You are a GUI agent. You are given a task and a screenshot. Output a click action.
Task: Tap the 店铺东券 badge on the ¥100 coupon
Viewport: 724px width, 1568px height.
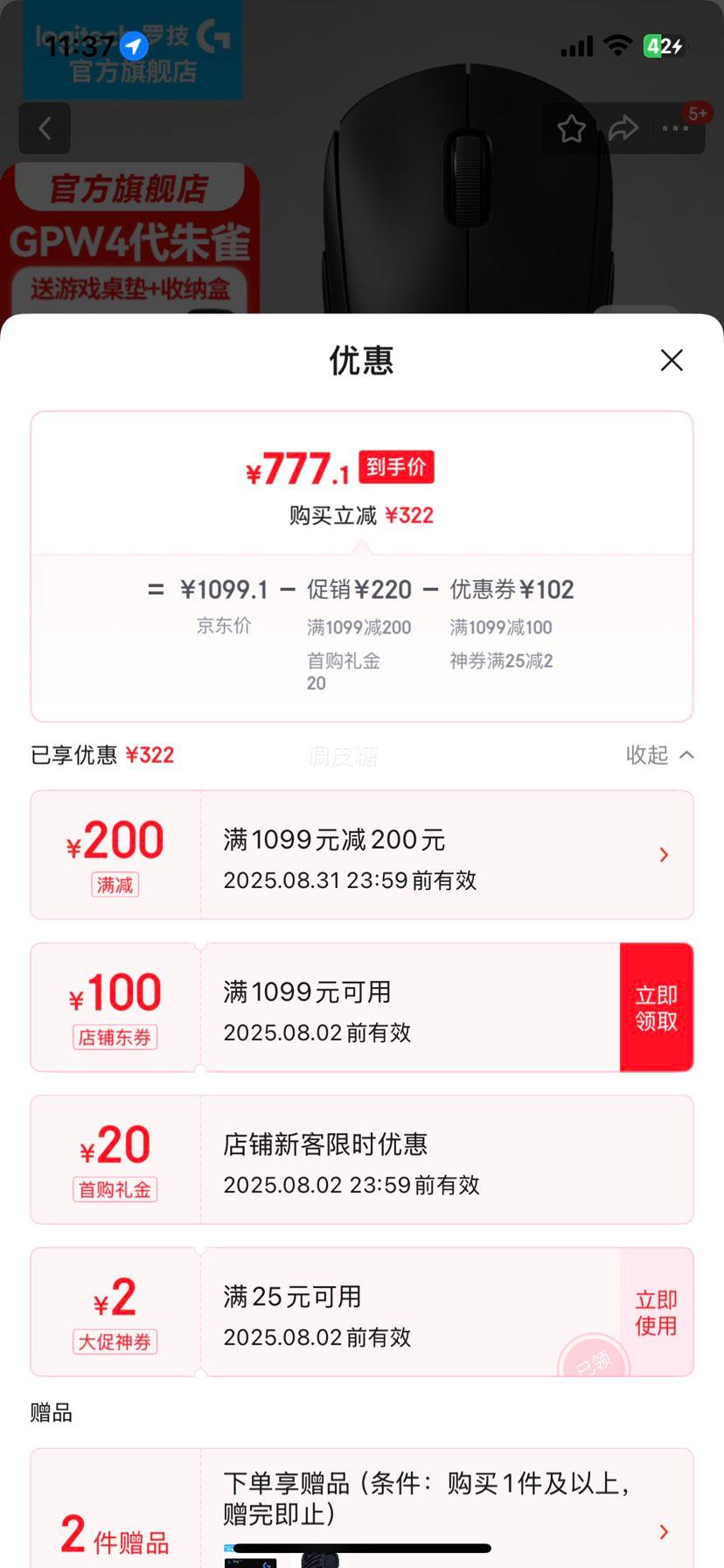[114, 1038]
